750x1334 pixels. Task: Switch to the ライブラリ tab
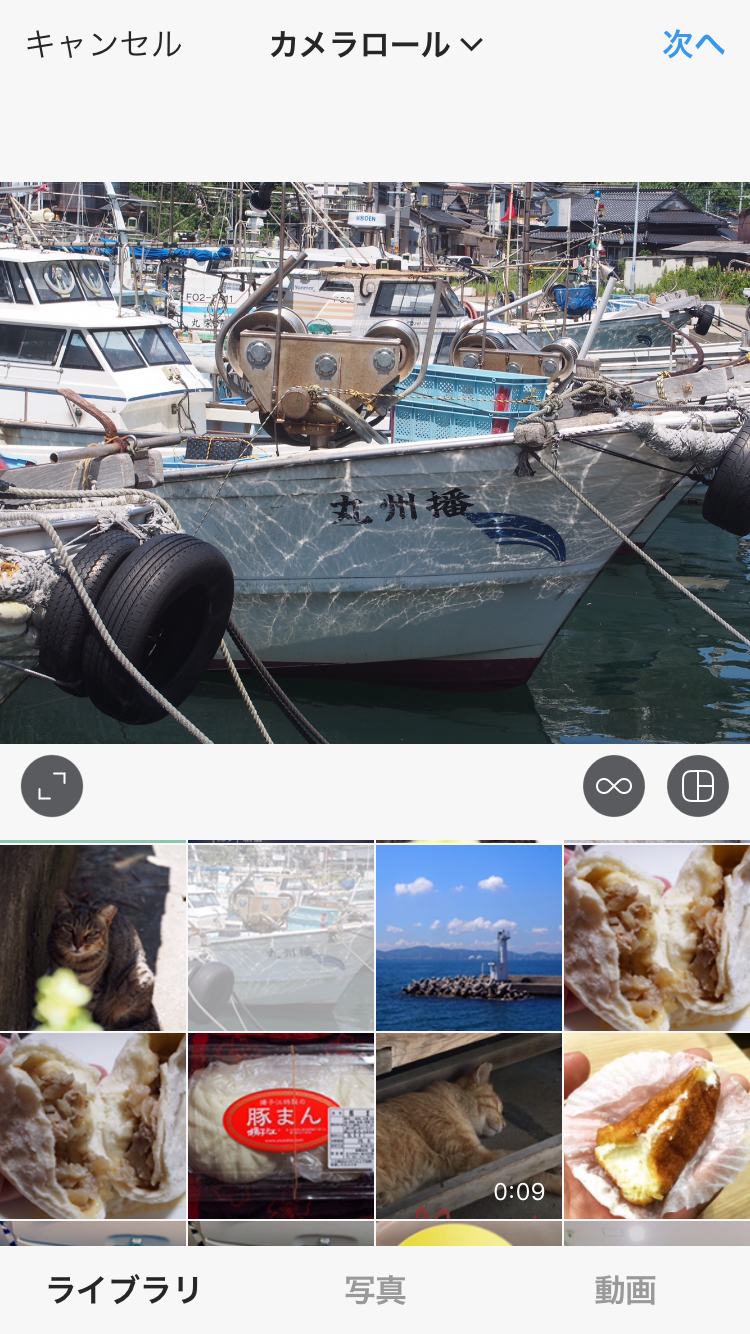(124, 1290)
